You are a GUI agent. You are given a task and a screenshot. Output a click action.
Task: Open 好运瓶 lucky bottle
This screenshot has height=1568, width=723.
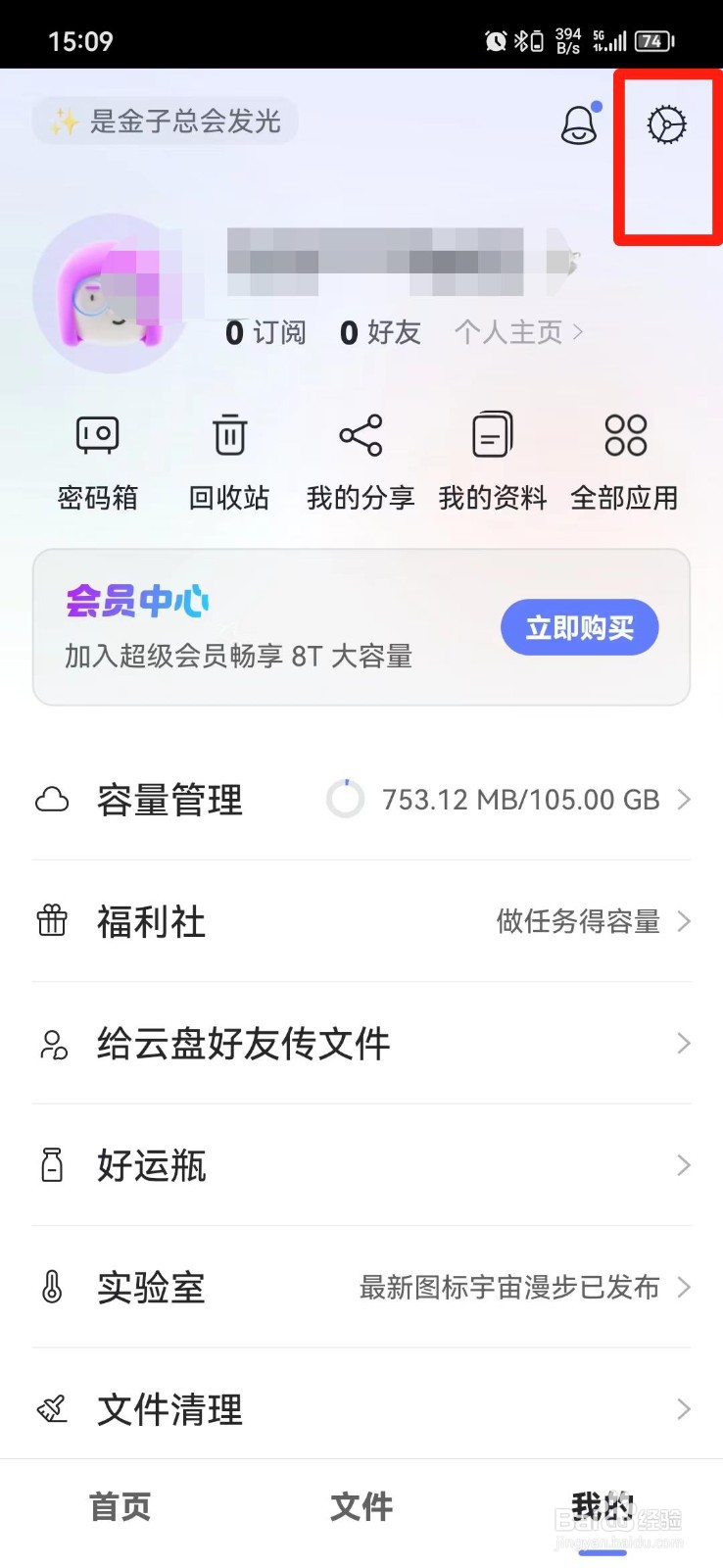click(x=361, y=1165)
